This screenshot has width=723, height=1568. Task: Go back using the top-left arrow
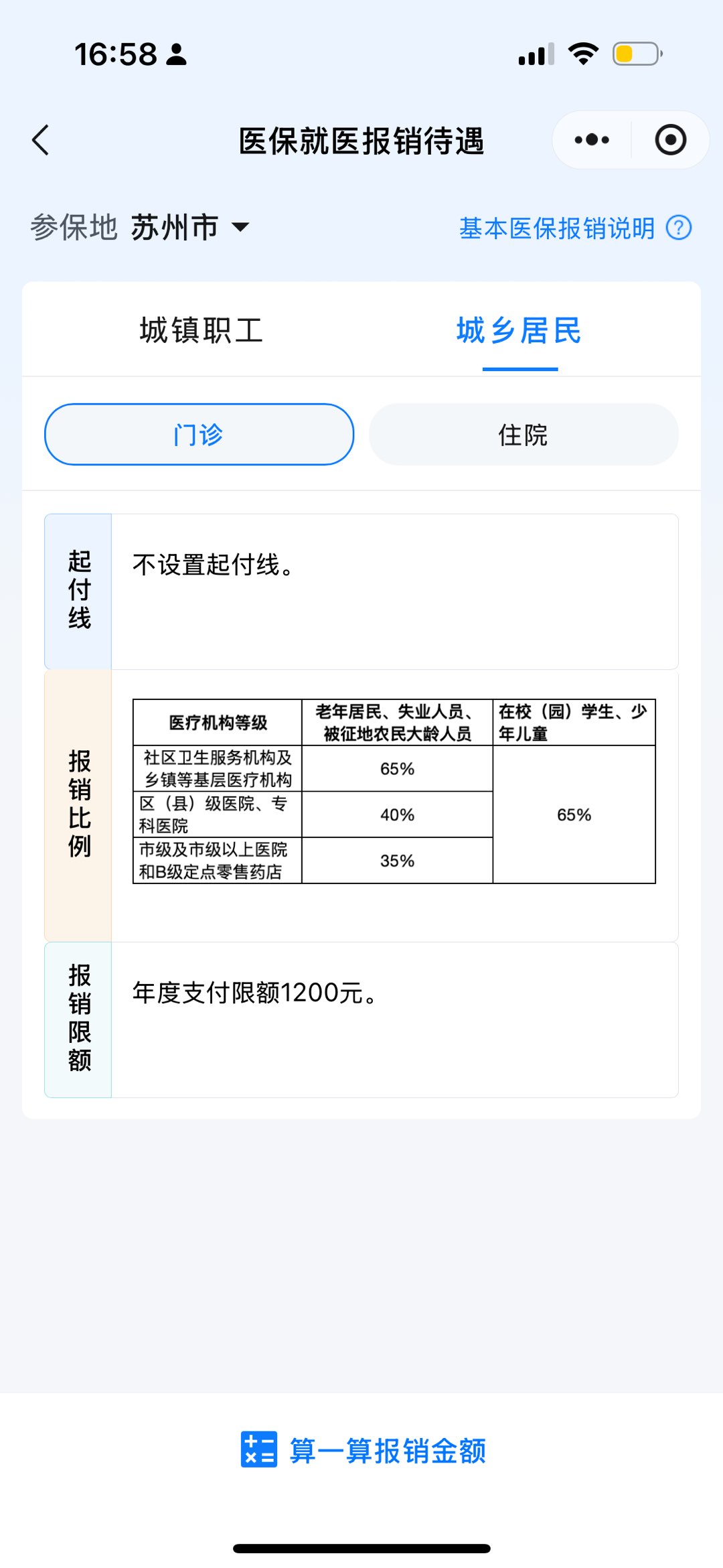tap(42, 141)
